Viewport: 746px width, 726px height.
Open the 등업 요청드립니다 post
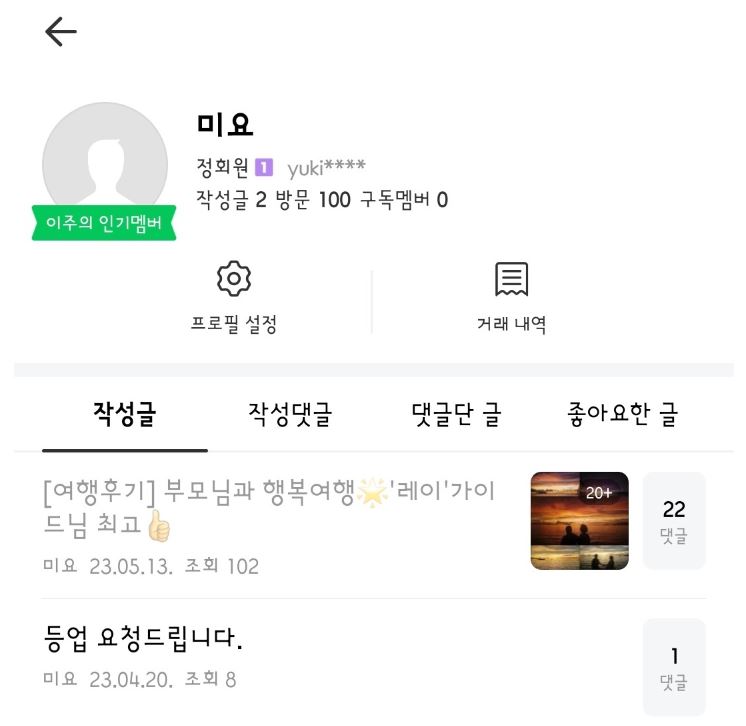pyautogui.click(x=145, y=638)
